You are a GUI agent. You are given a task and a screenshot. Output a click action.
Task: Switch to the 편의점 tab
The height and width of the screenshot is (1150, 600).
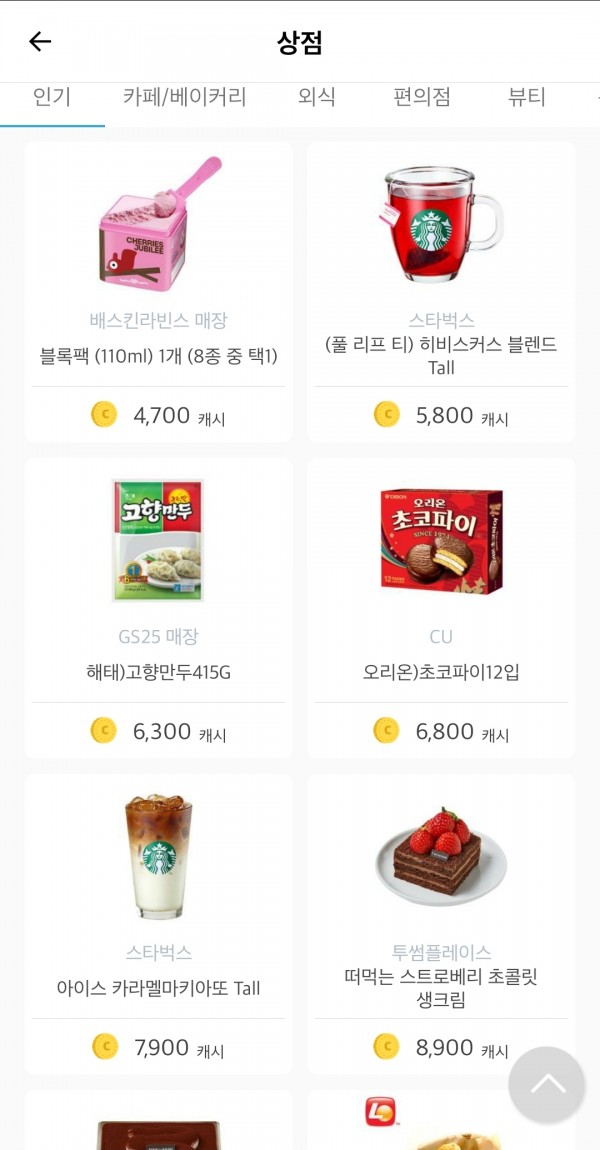(422, 98)
